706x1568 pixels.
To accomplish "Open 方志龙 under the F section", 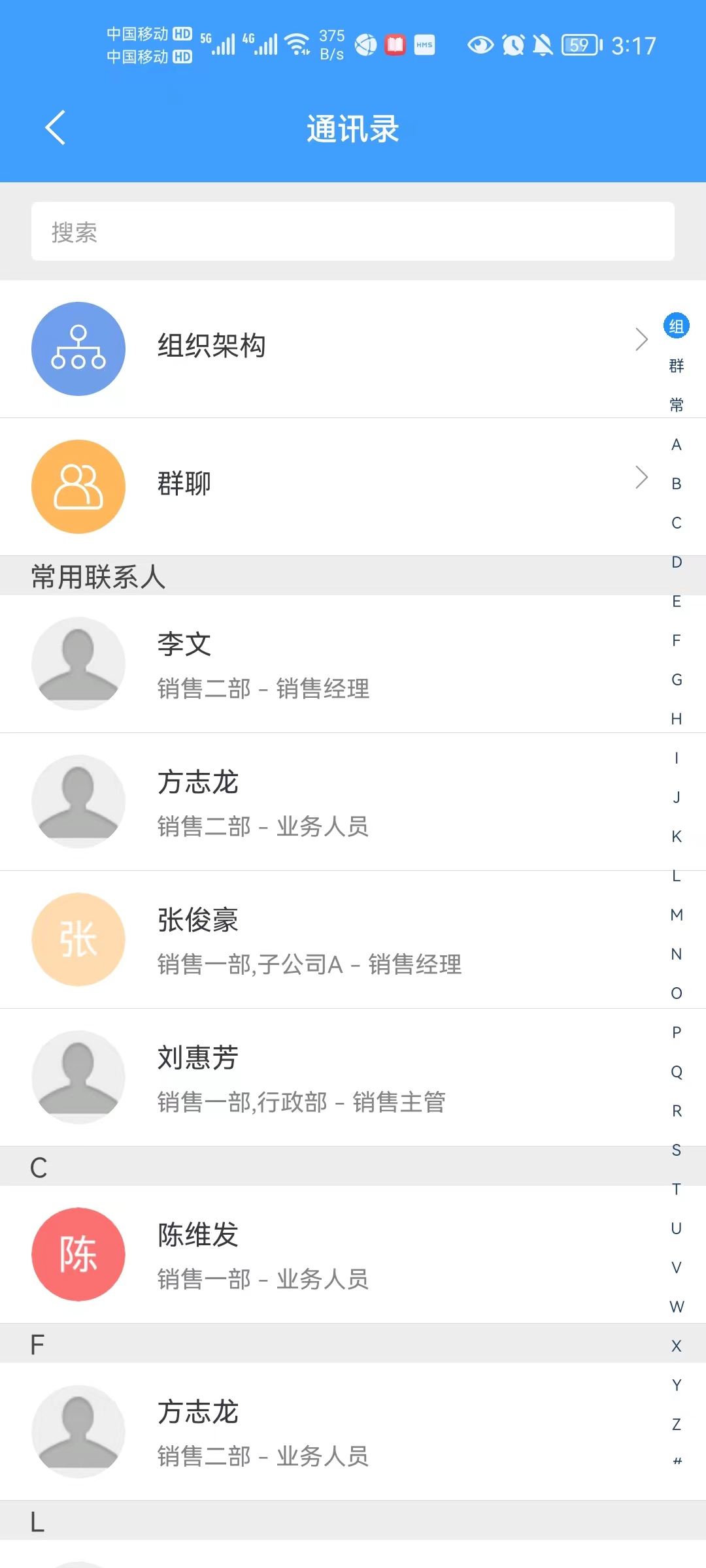I will point(340,1431).
